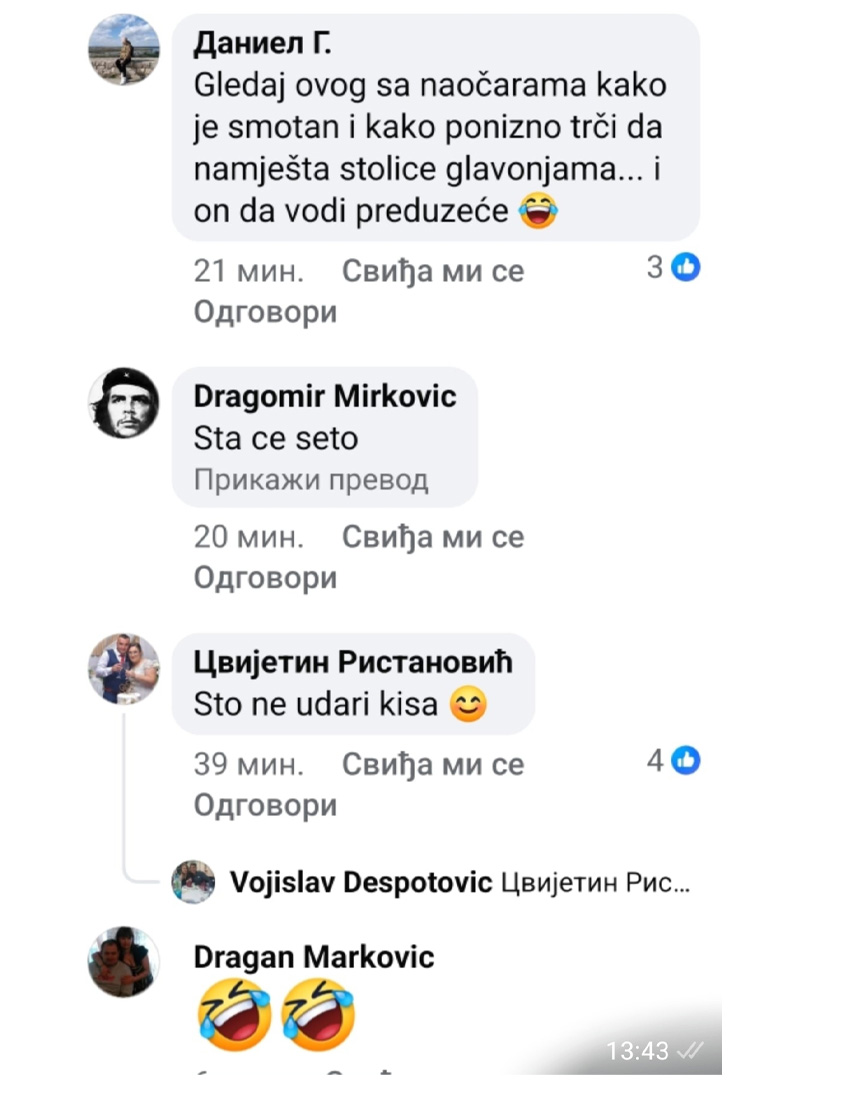
Task: Show translation of Dragomir Mirkovic's comment
Action: point(311,480)
